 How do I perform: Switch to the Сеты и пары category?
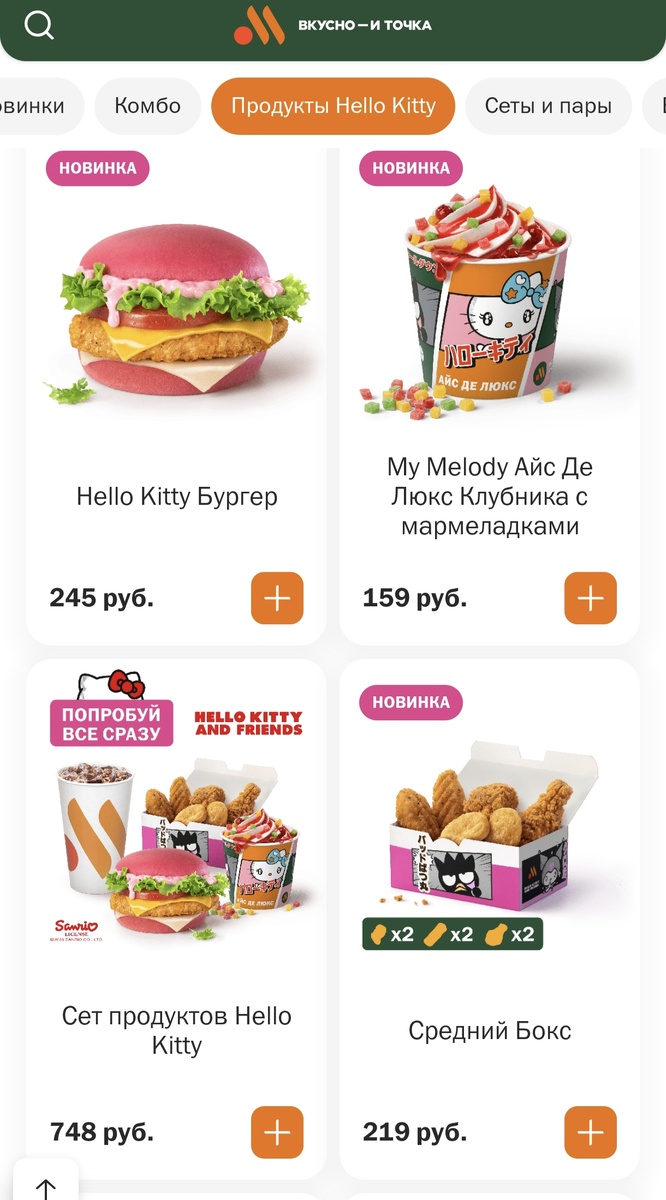click(x=548, y=105)
